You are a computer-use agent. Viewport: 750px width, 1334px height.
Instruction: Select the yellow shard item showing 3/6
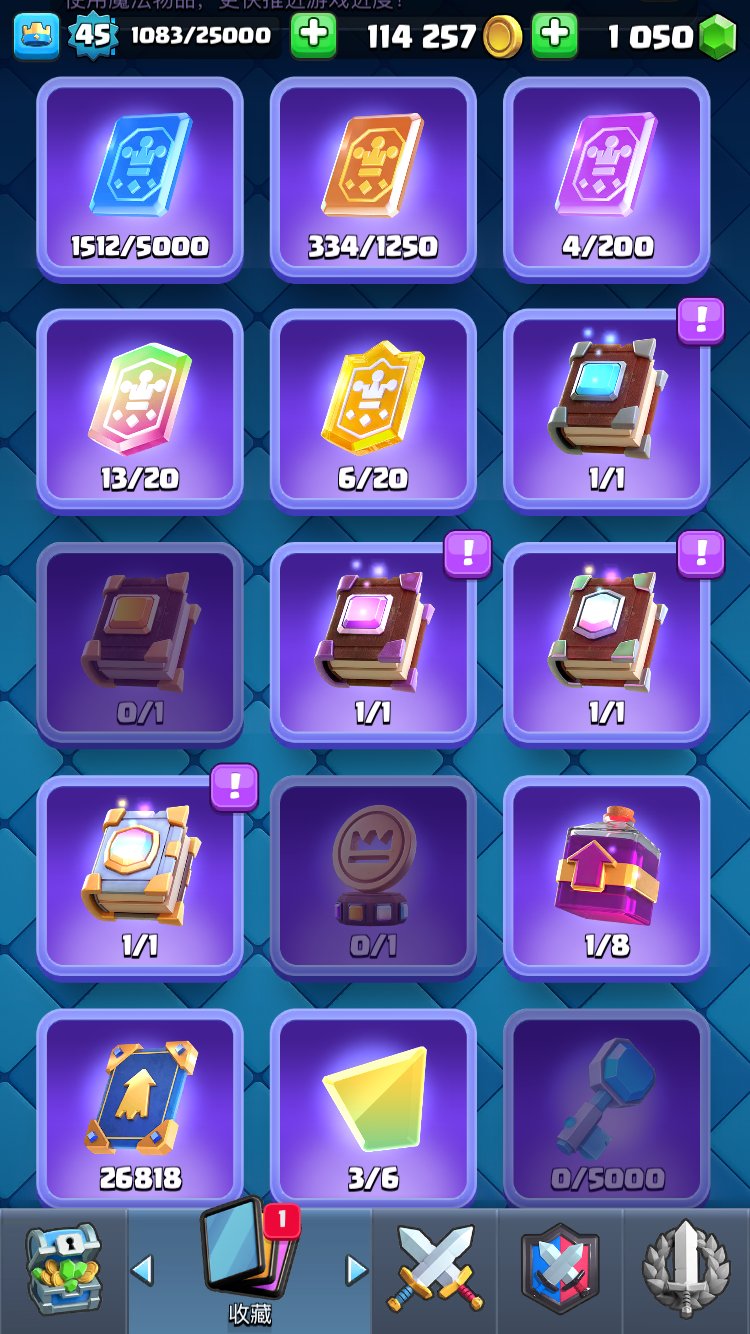pyautogui.click(x=373, y=1110)
